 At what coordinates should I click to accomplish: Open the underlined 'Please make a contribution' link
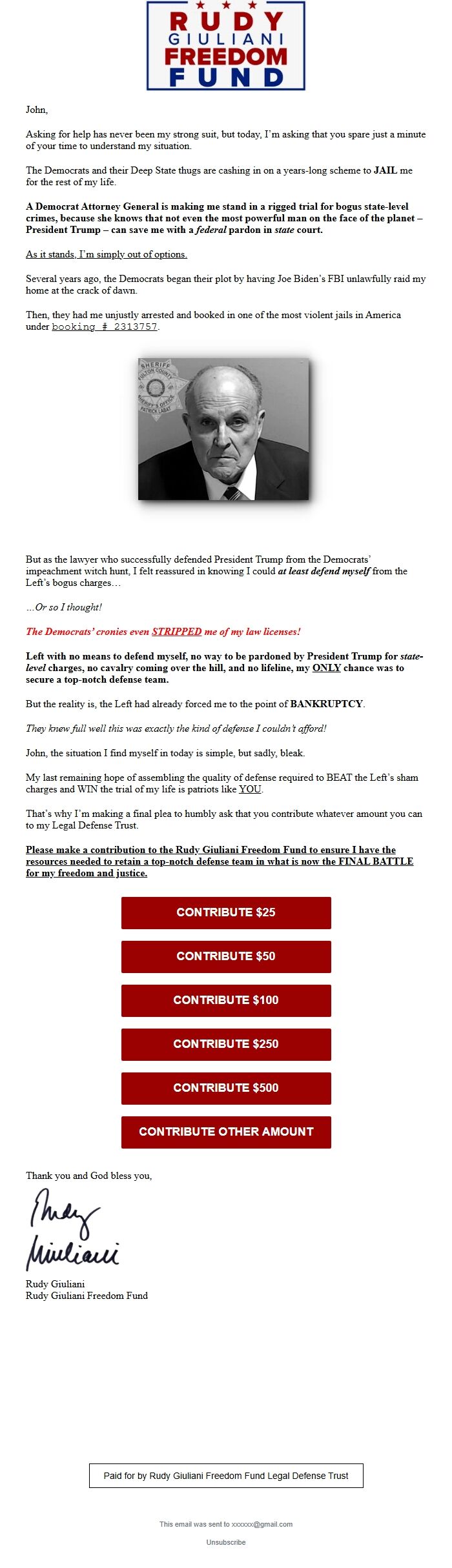point(220,861)
